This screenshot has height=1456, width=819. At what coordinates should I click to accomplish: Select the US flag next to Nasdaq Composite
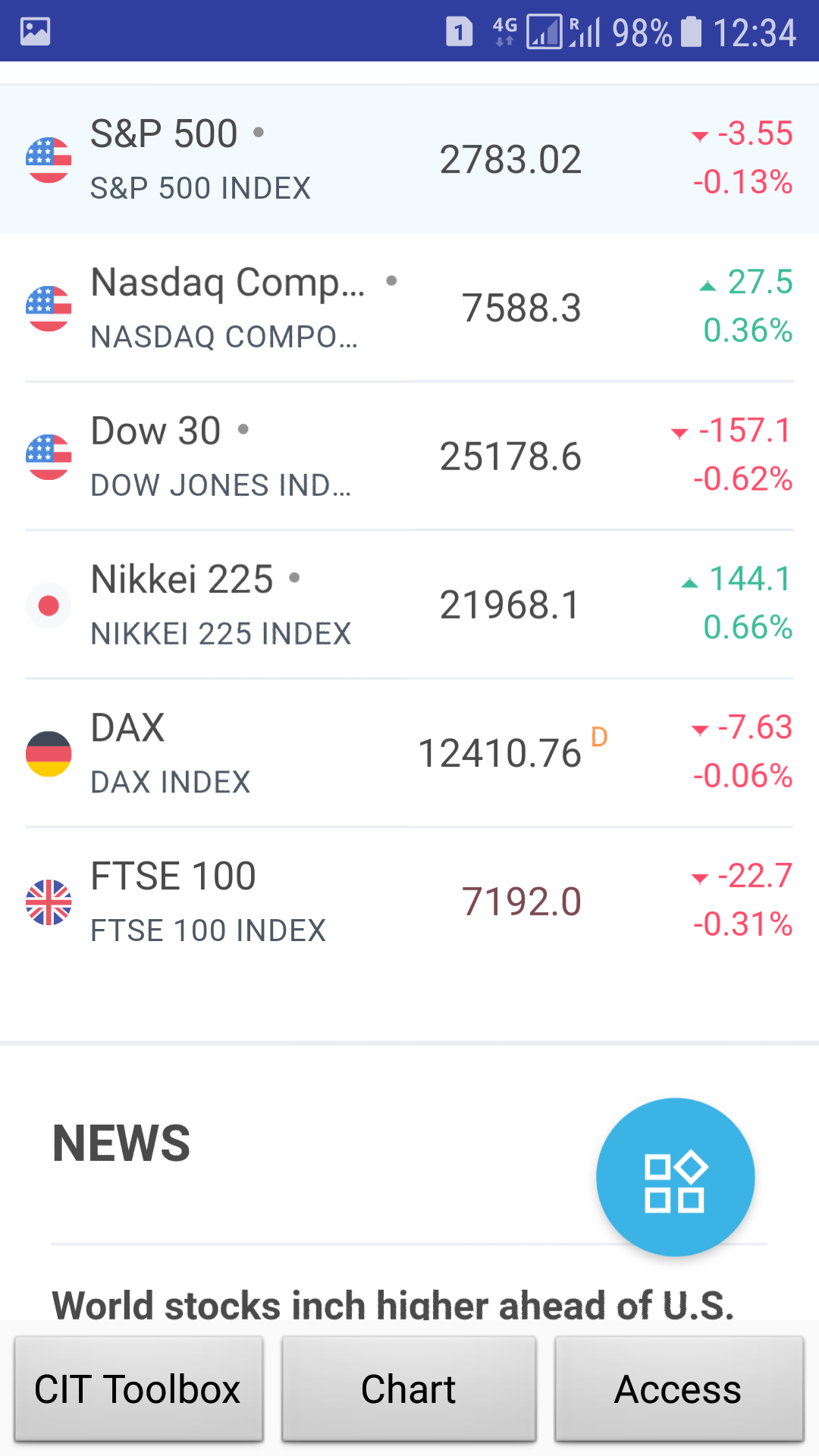point(48,307)
